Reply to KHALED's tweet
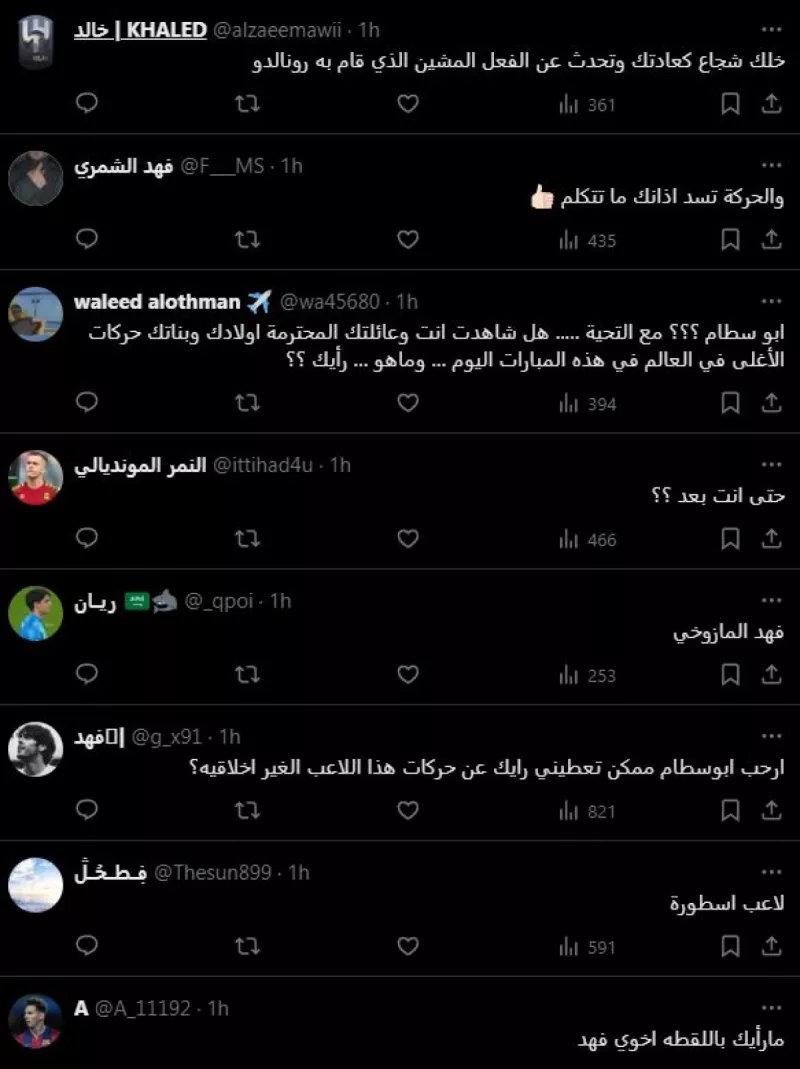This screenshot has height=1069, width=800. pyautogui.click(x=87, y=103)
